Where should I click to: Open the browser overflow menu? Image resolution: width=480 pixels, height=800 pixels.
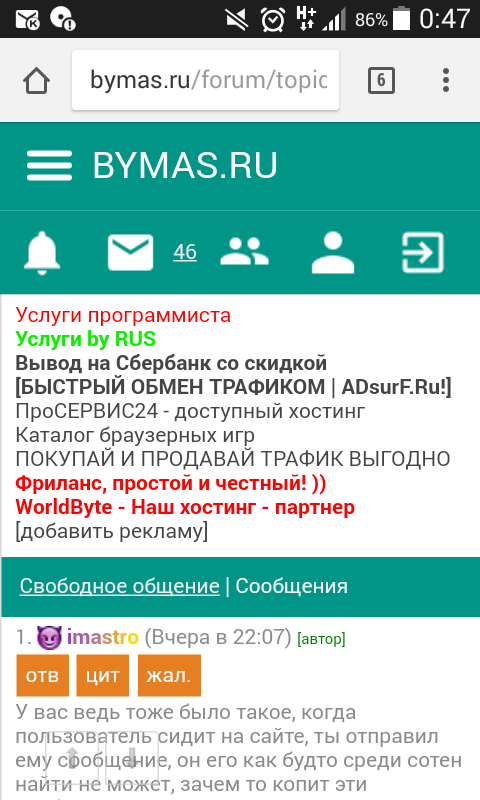446,80
